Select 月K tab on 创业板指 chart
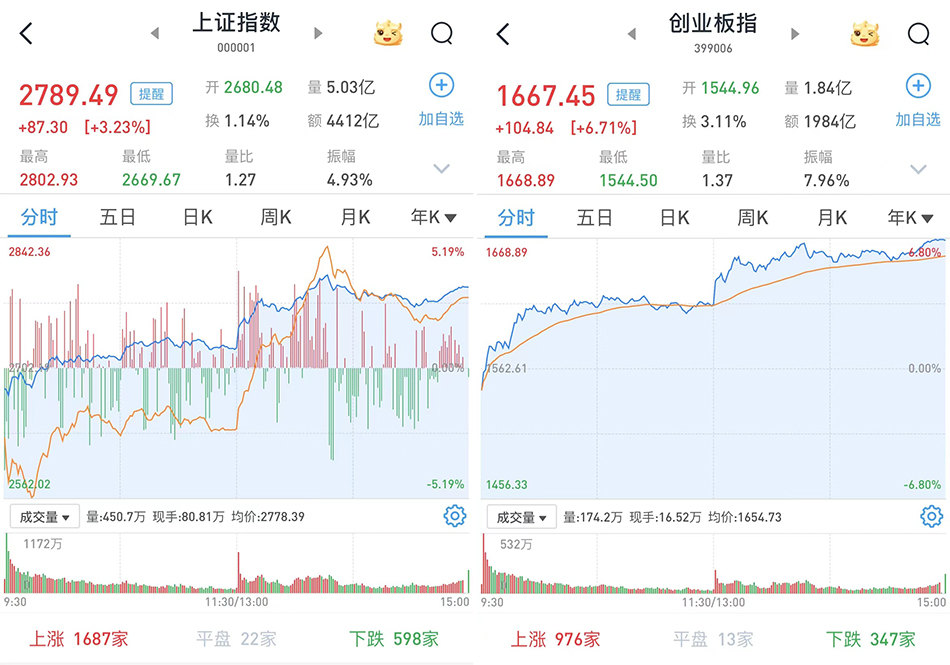Screen dimensions: 950x665 pos(832,217)
